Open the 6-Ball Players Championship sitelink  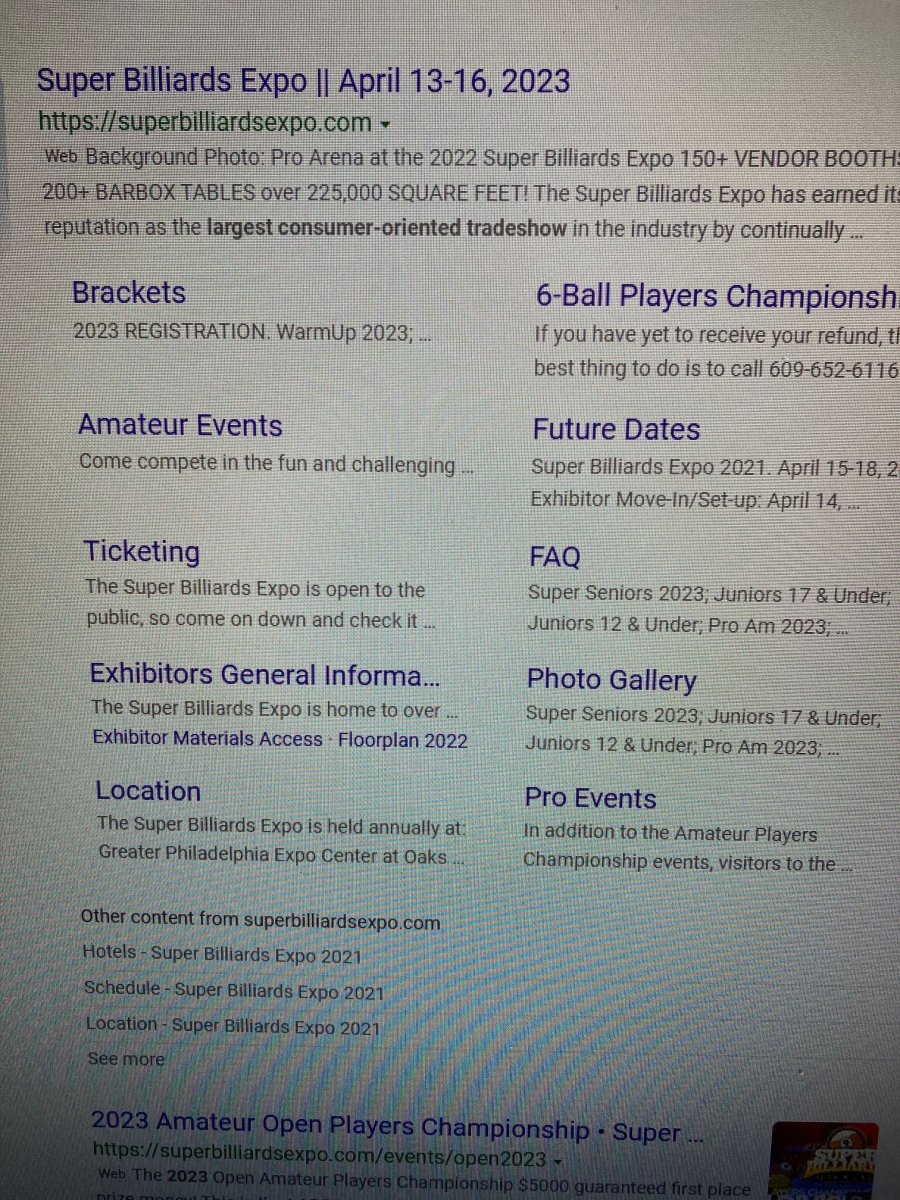click(715, 297)
